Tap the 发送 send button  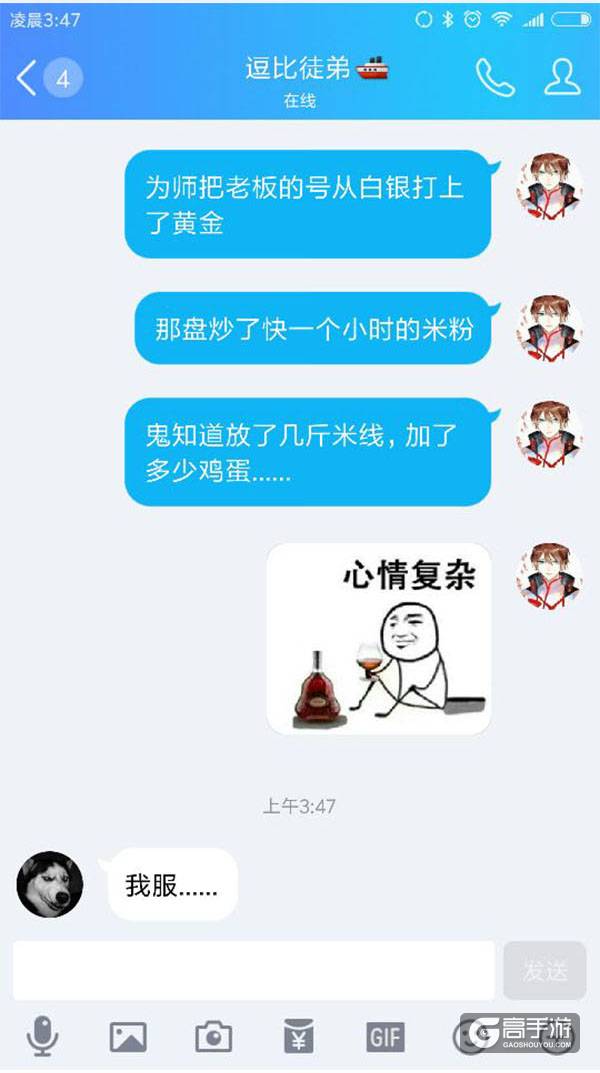pos(544,969)
